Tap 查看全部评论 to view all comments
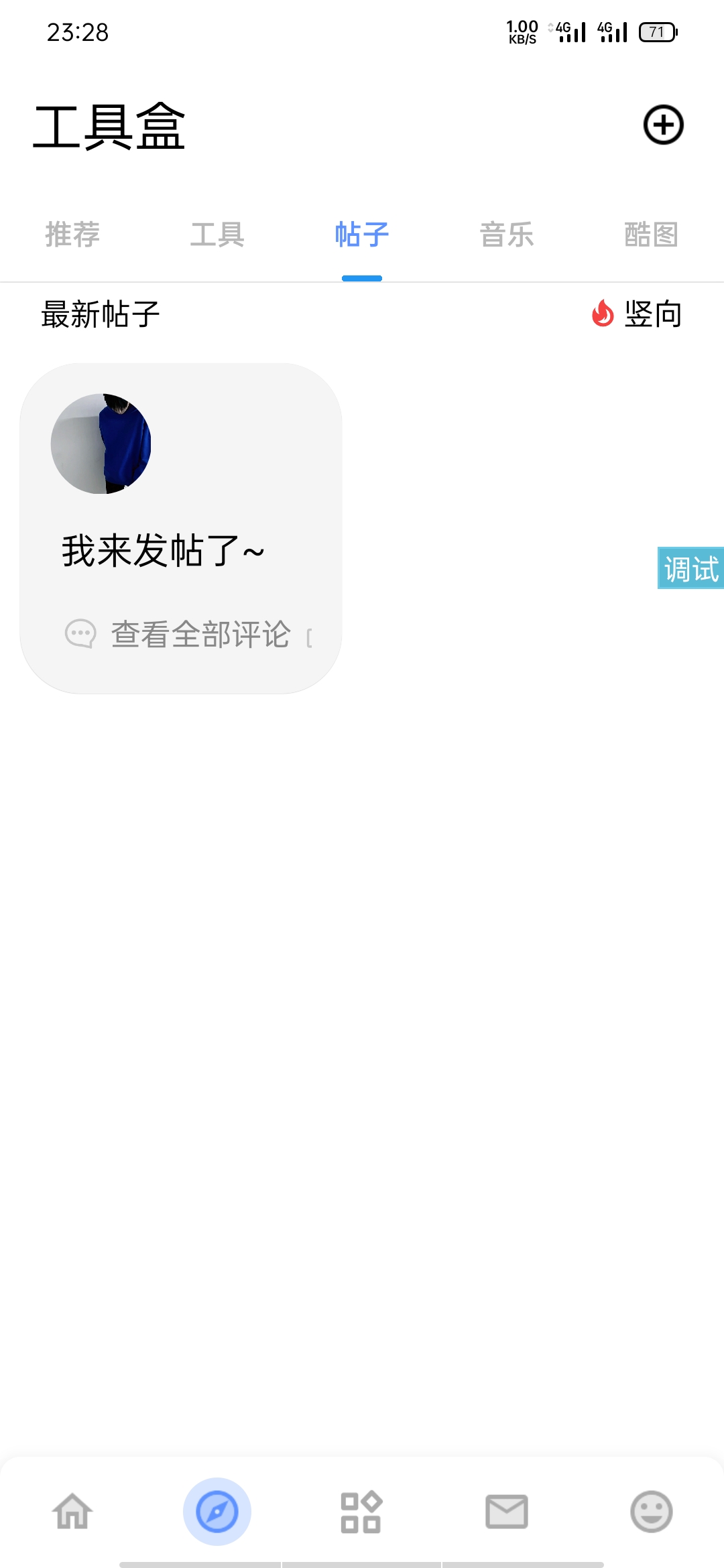The image size is (724, 1568). tap(200, 634)
